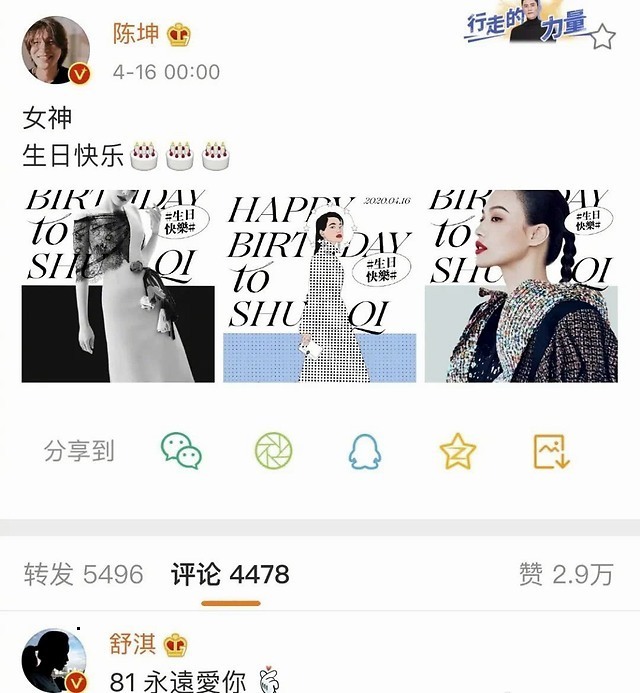Open the middle illustrated birthday image
640x693 pixels.
(320, 287)
